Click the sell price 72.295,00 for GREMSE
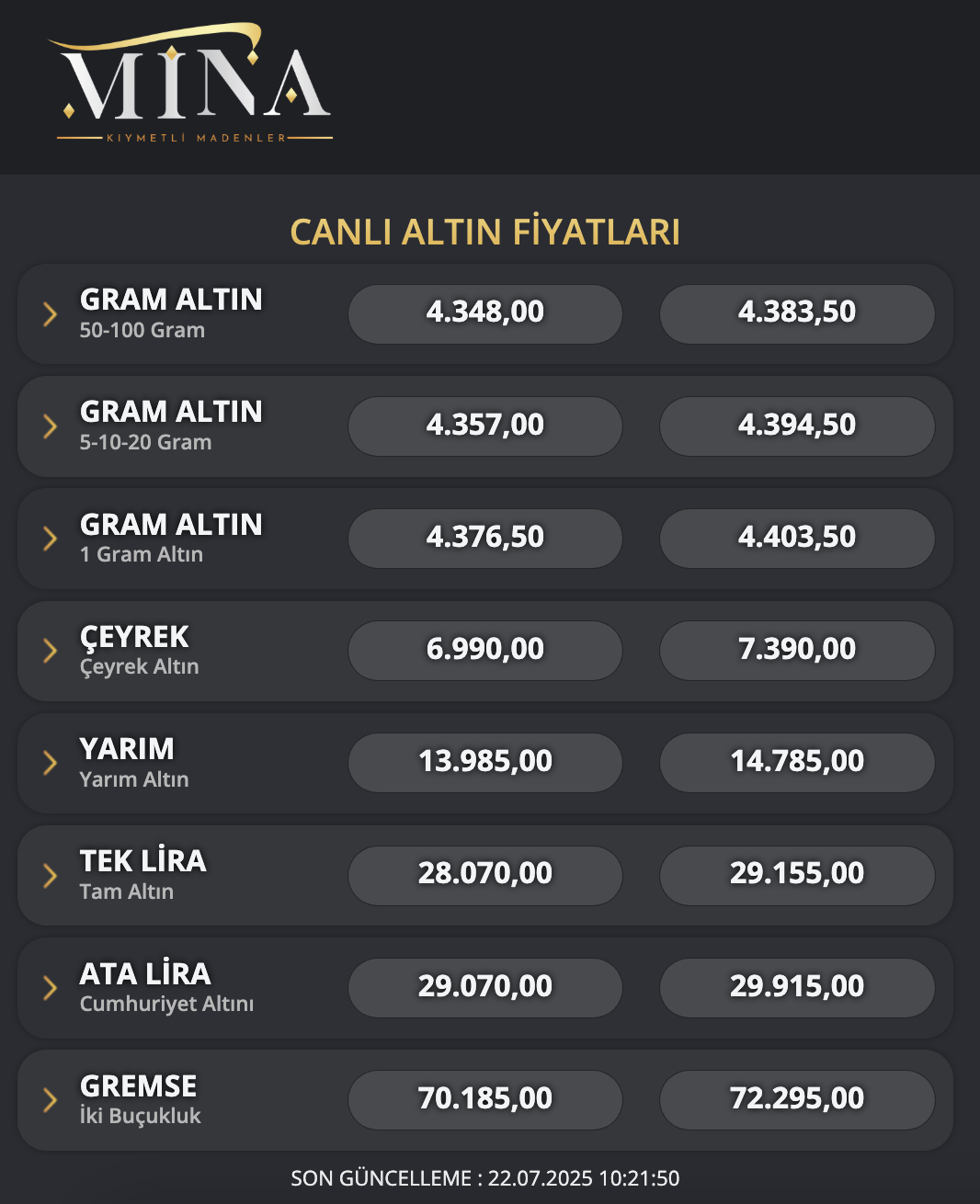 (x=797, y=1097)
